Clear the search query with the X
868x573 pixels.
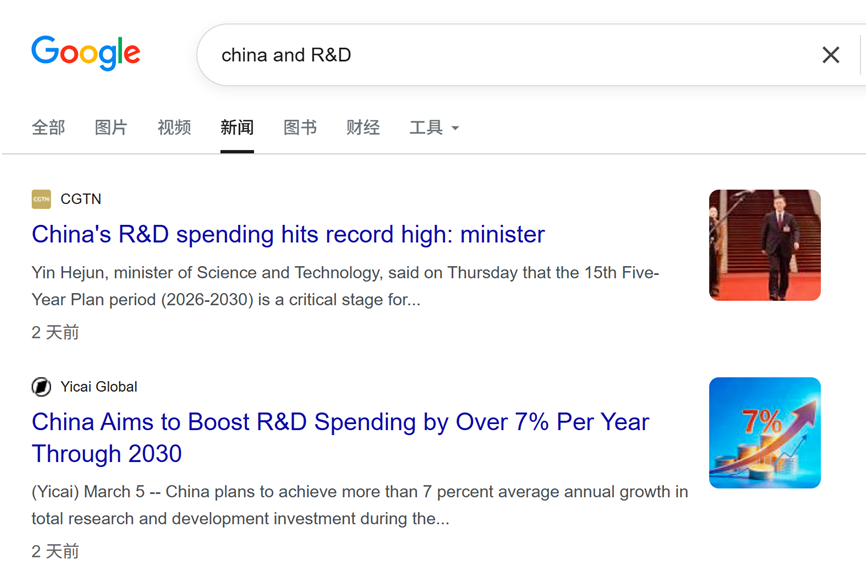pos(830,55)
